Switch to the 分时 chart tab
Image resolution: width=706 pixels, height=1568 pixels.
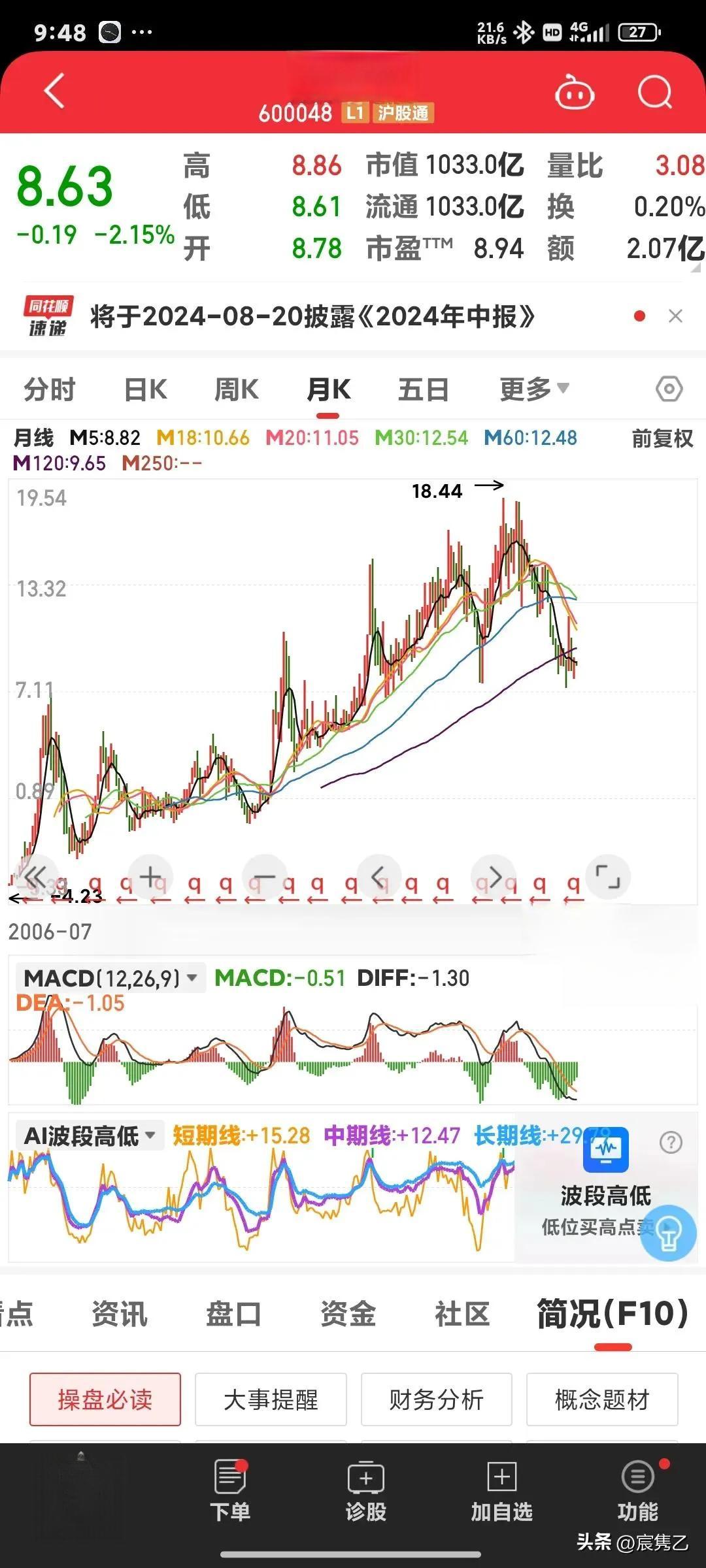pos(50,390)
